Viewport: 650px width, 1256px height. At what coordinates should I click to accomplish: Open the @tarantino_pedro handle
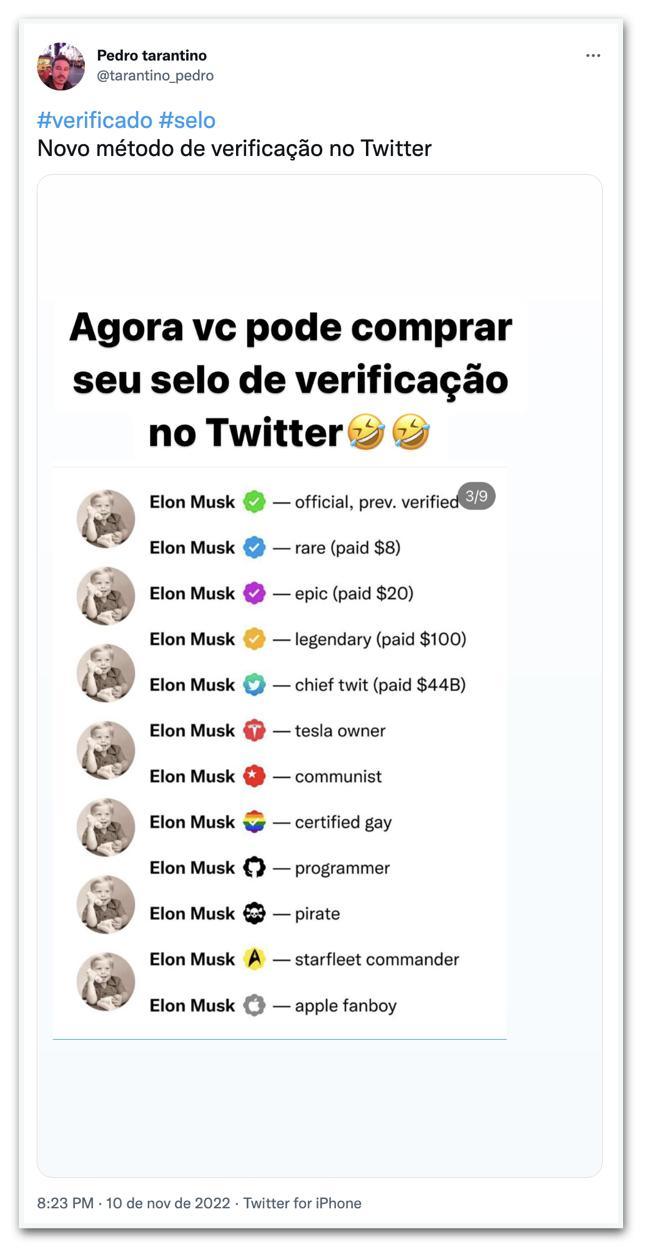(x=155, y=76)
